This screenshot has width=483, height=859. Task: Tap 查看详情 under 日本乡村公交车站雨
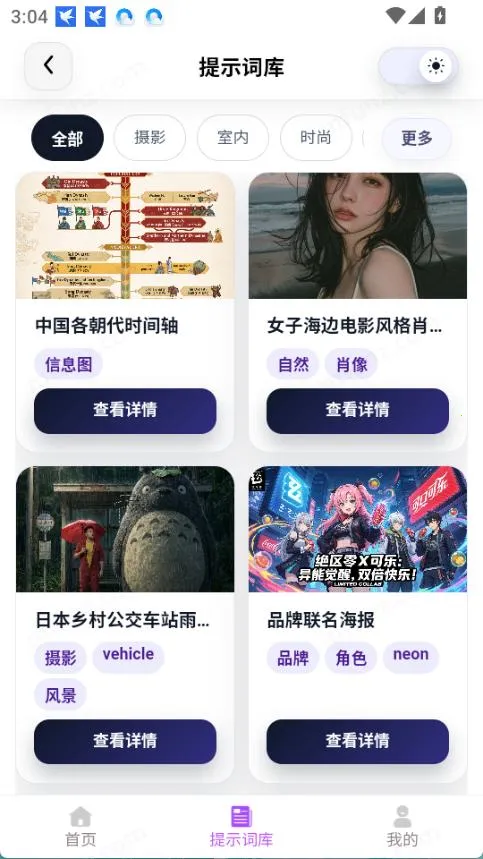pyautogui.click(x=125, y=741)
